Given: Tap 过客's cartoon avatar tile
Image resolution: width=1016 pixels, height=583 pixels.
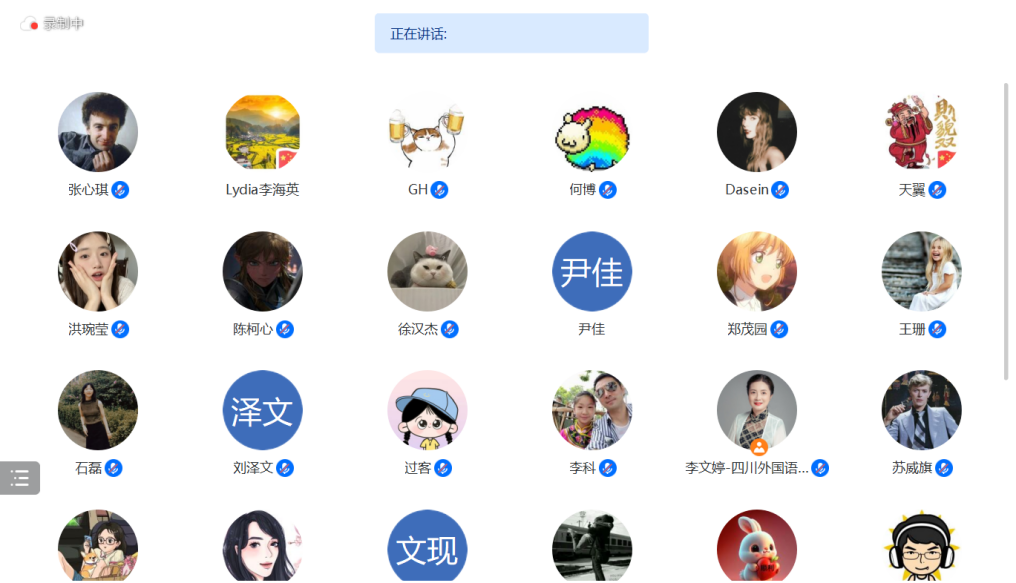Looking at the screenshot, I should pos(427,410).
